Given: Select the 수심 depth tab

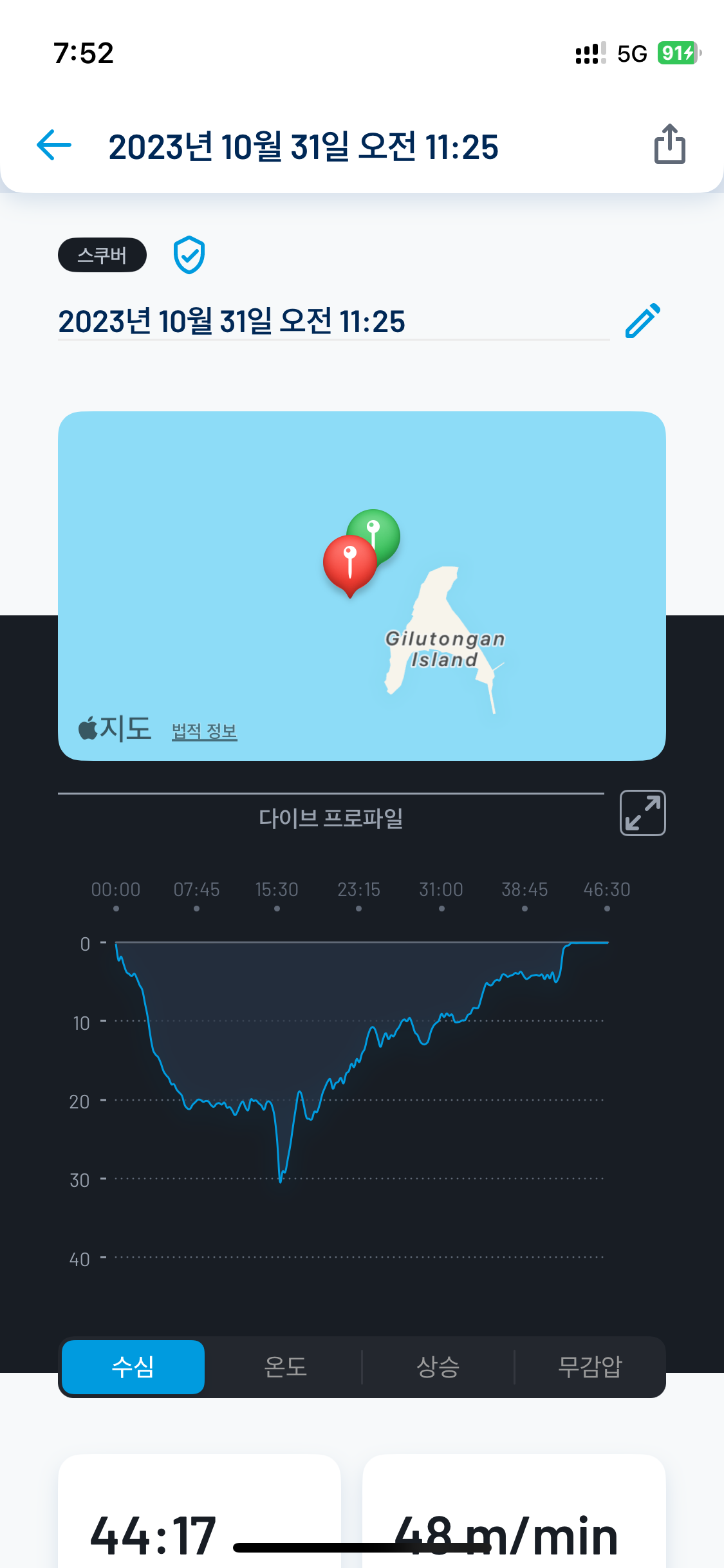Looking at the screenshot, I should pyautogui.click(x=133, y=1367).
